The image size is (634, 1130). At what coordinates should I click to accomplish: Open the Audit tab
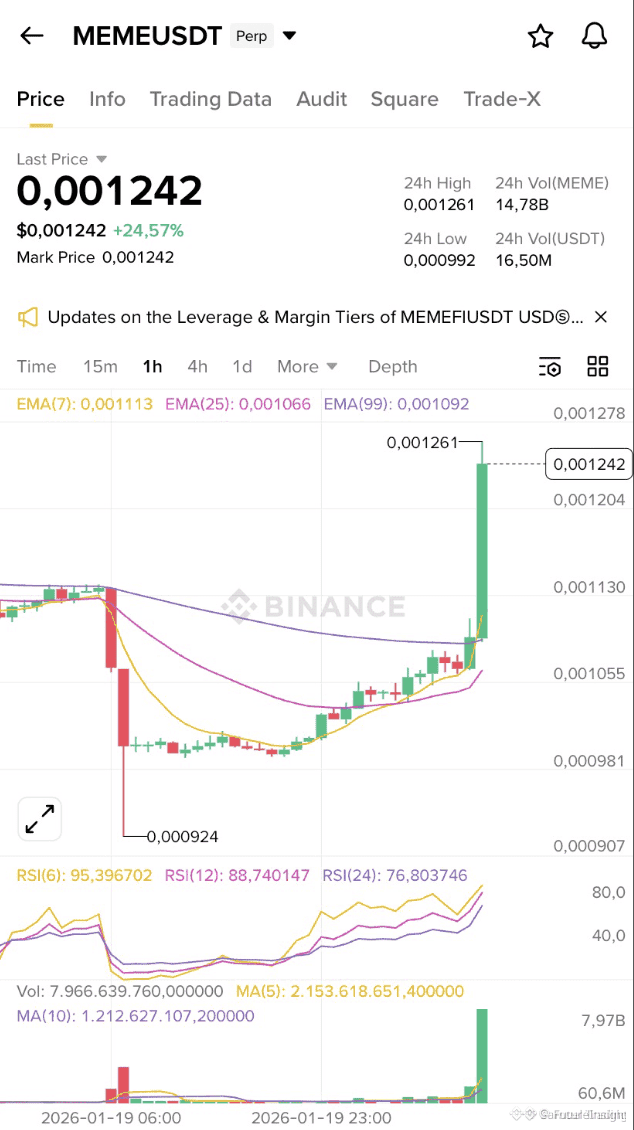tap(321, 99)
